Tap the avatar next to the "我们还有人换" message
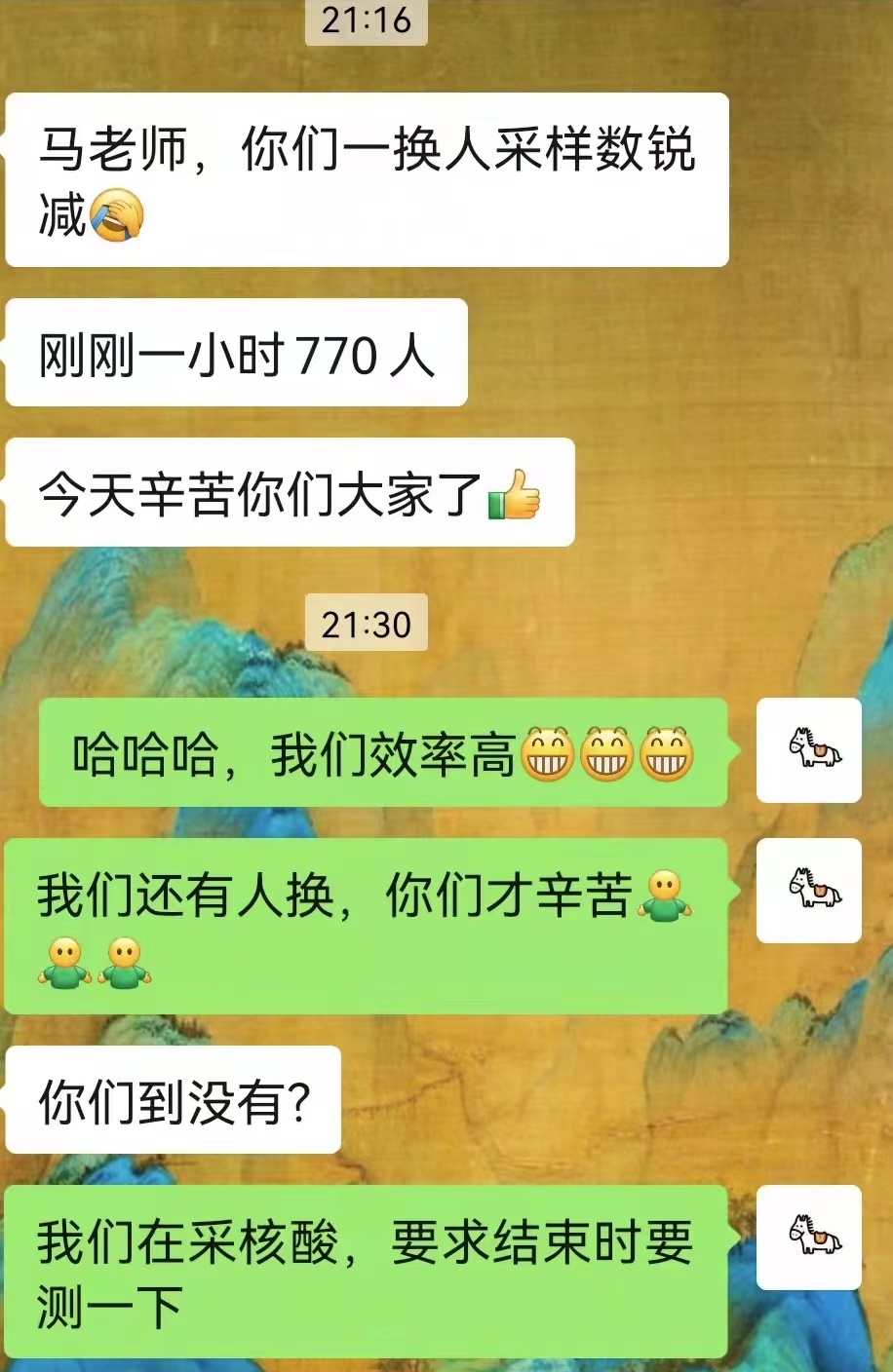The height and width of the screenshot is (1372, 893). (809, 890)
